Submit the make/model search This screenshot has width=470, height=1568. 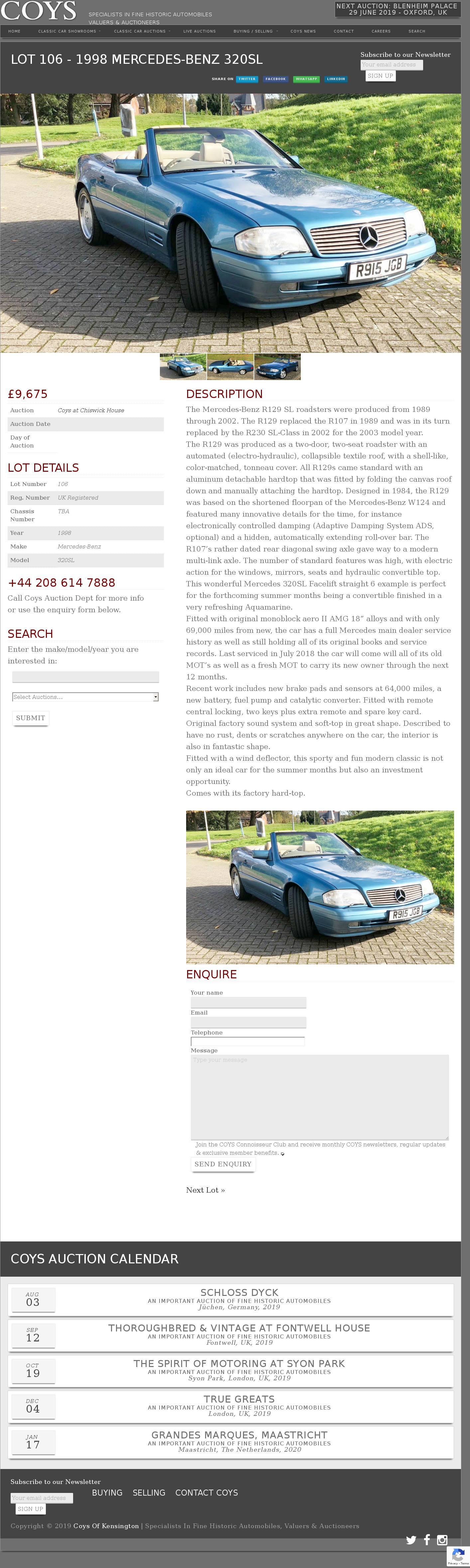(31, 718)
